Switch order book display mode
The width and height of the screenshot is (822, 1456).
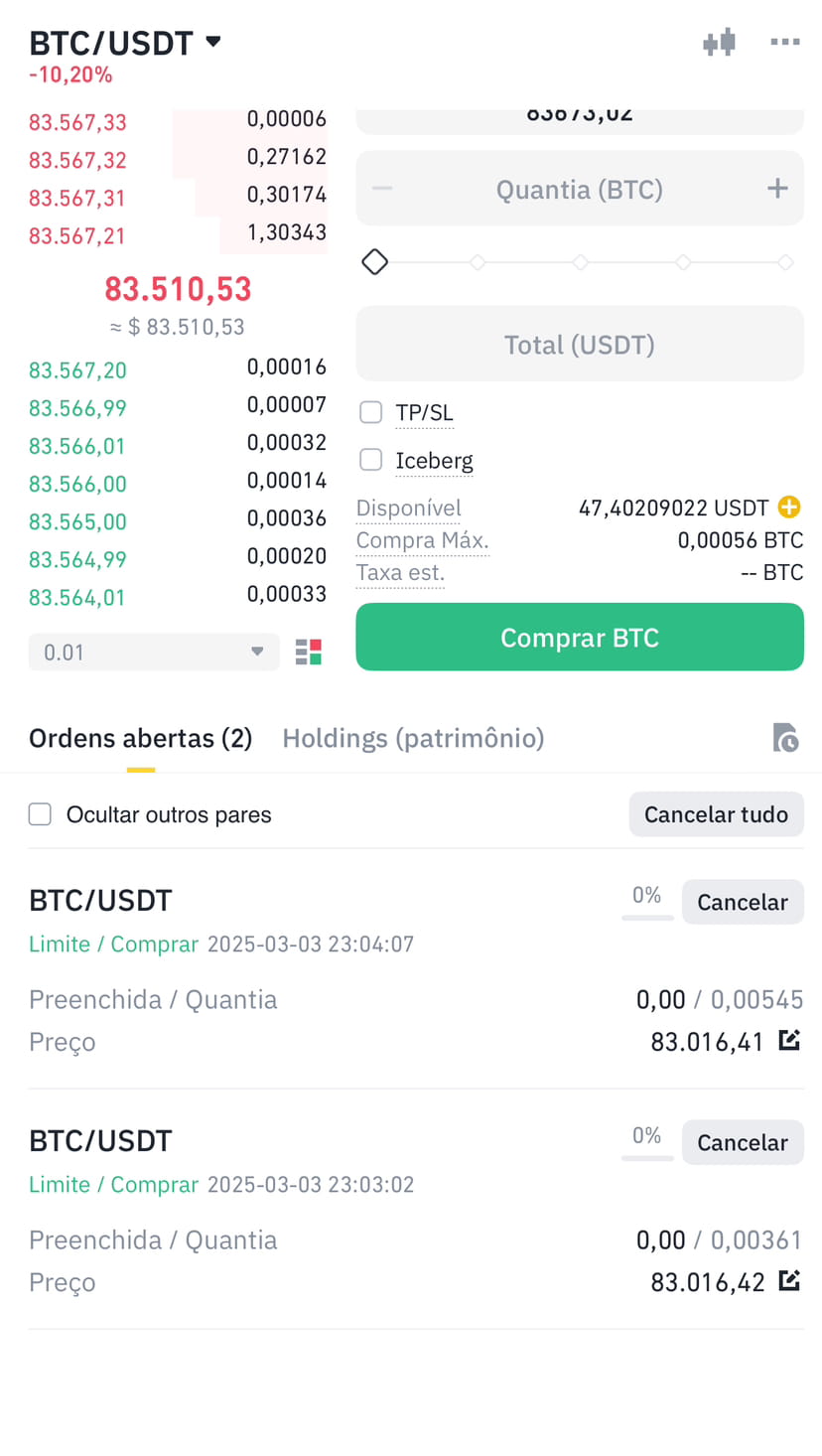click(308, 652)
